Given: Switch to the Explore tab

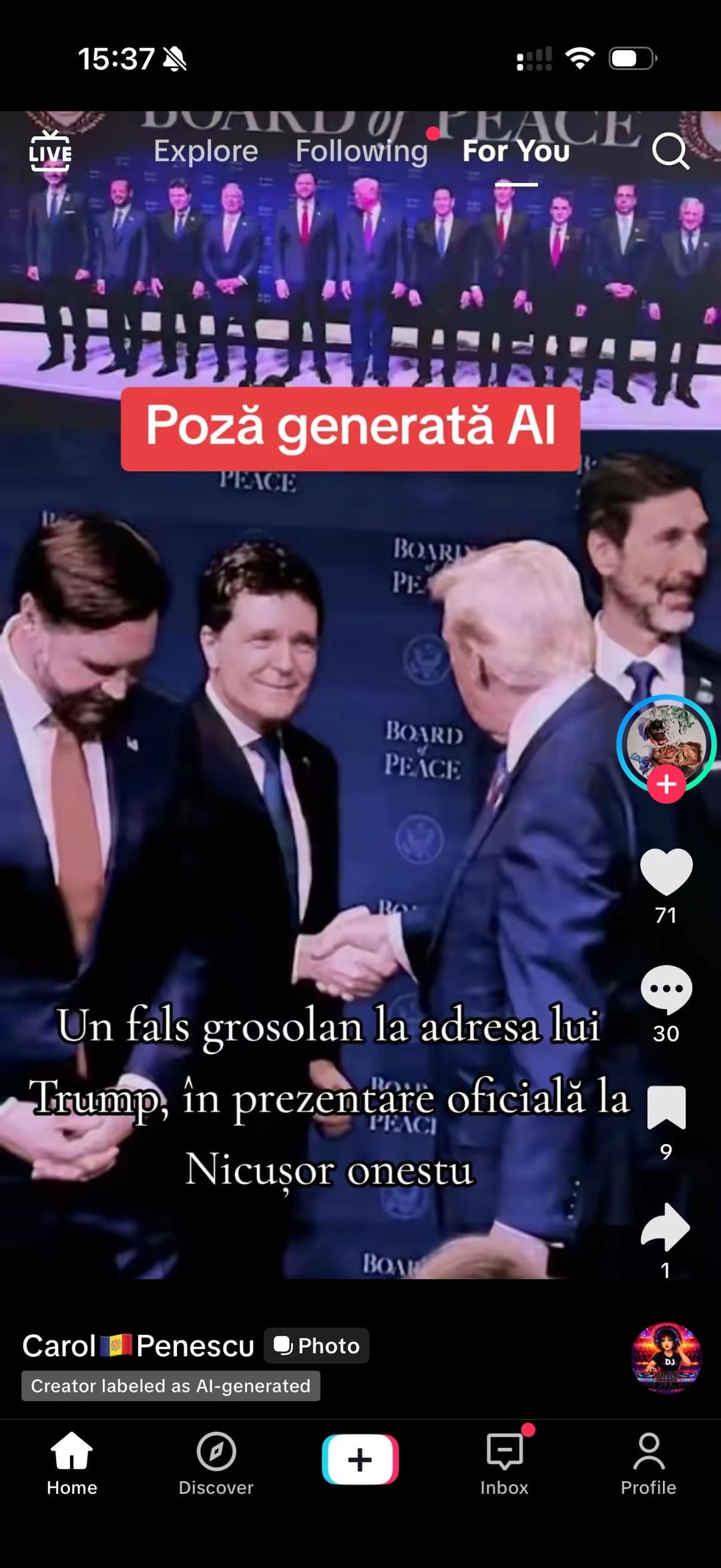Looking at the screenshot, I should [x=206, y=152].
